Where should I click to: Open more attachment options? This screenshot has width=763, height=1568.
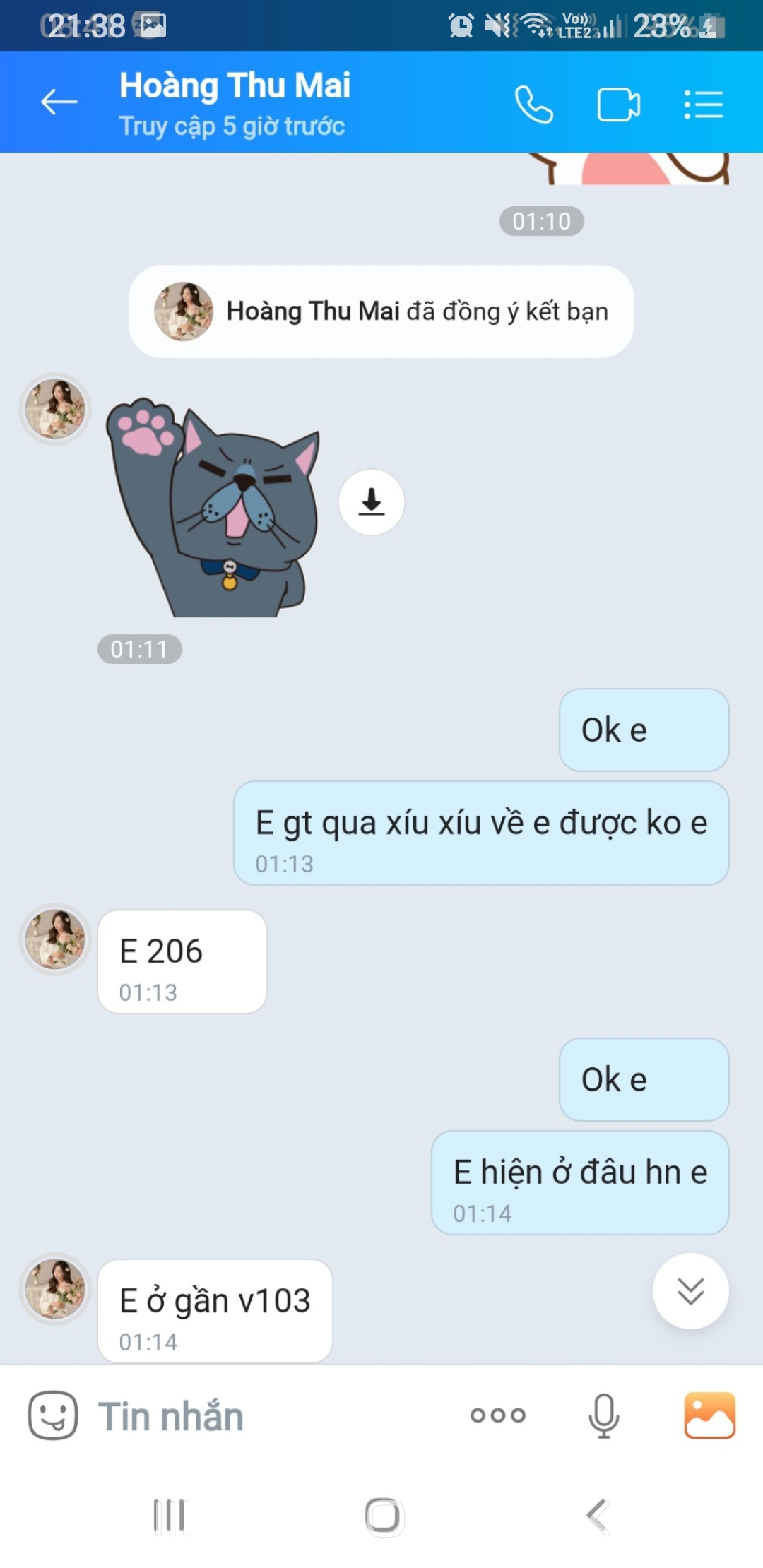click(x=498, y=1415)
